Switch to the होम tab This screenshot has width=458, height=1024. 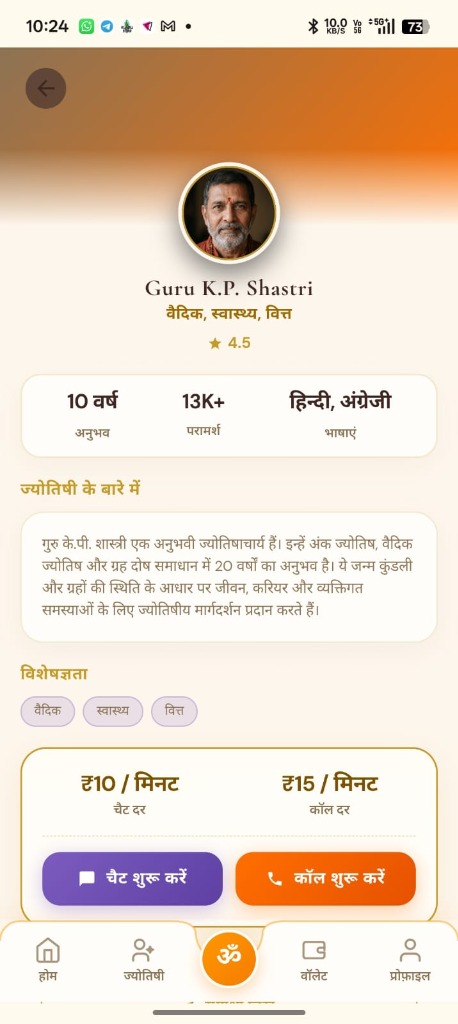pos(48,961)
